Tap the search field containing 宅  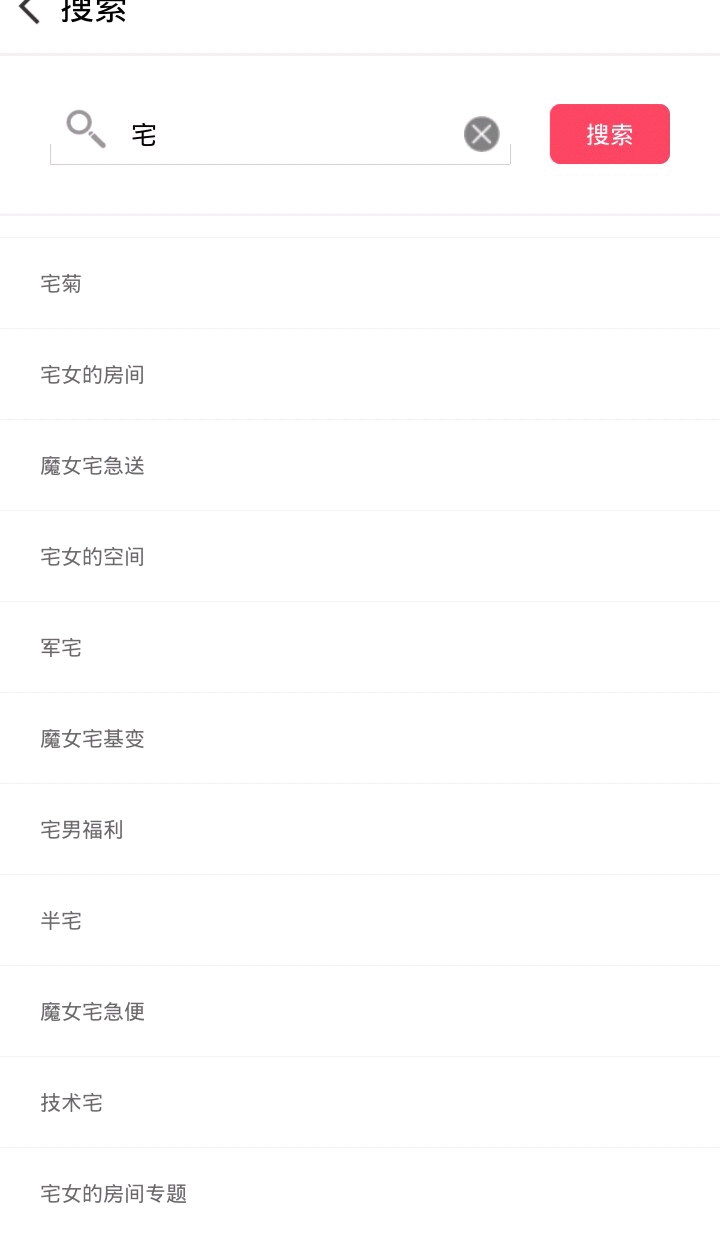[290, 134]
